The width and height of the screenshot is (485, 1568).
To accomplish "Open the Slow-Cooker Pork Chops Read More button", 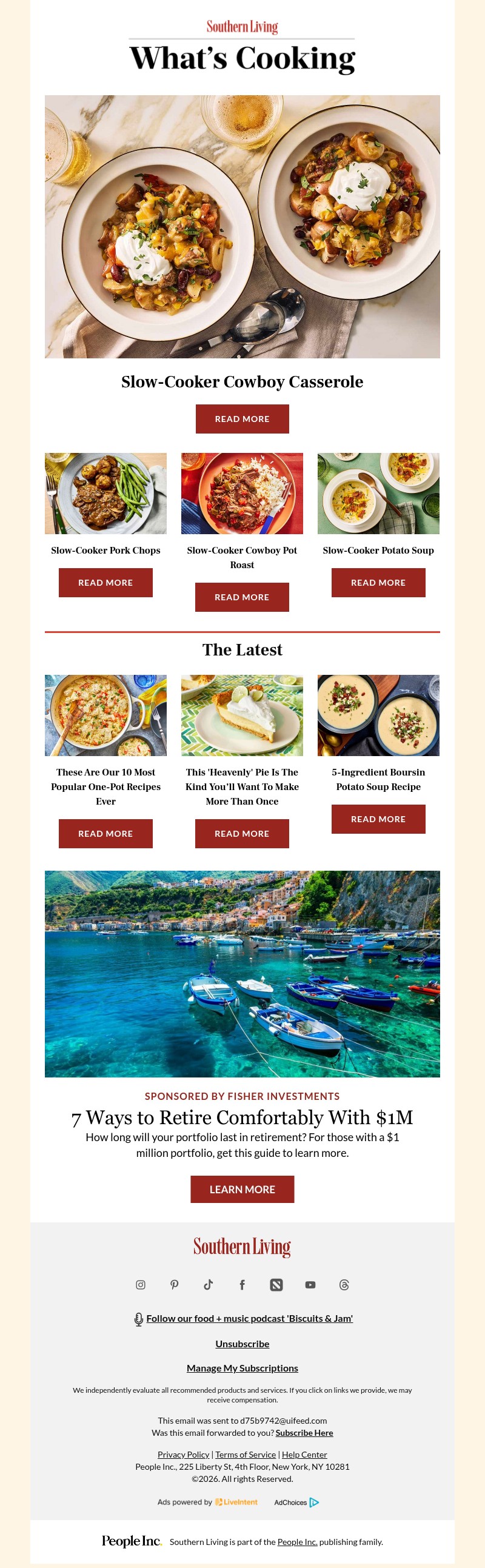I will pyautogui.click(x=105, y=583).
